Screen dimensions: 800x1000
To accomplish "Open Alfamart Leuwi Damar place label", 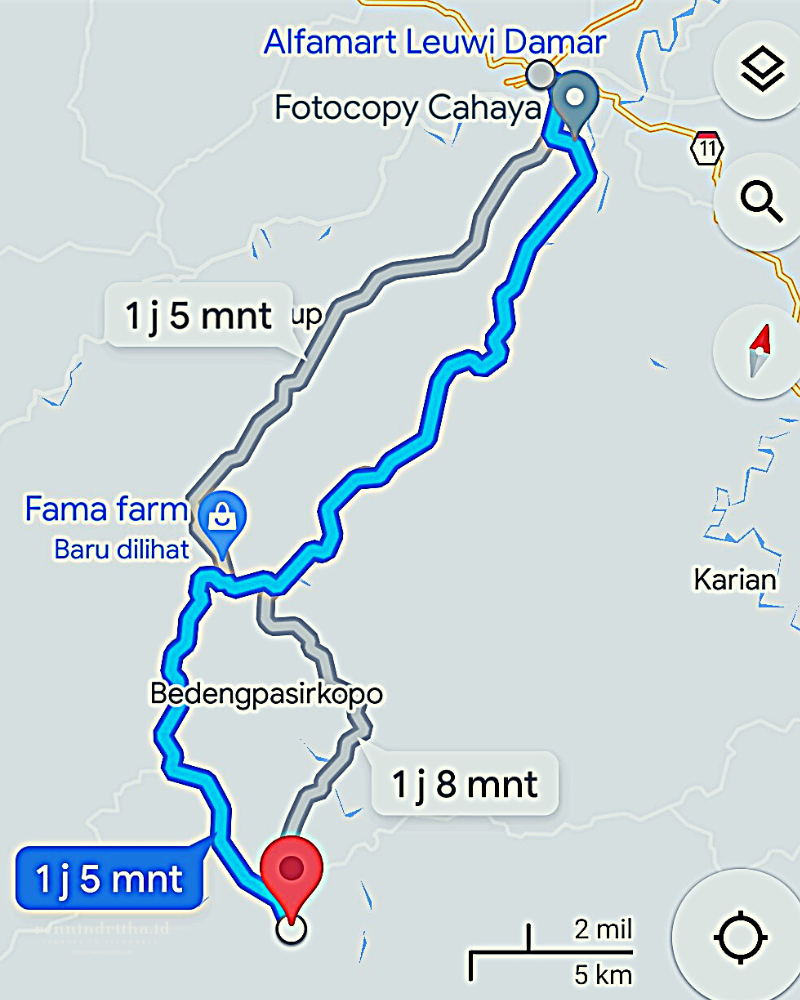I will click(x=434, y=43).
